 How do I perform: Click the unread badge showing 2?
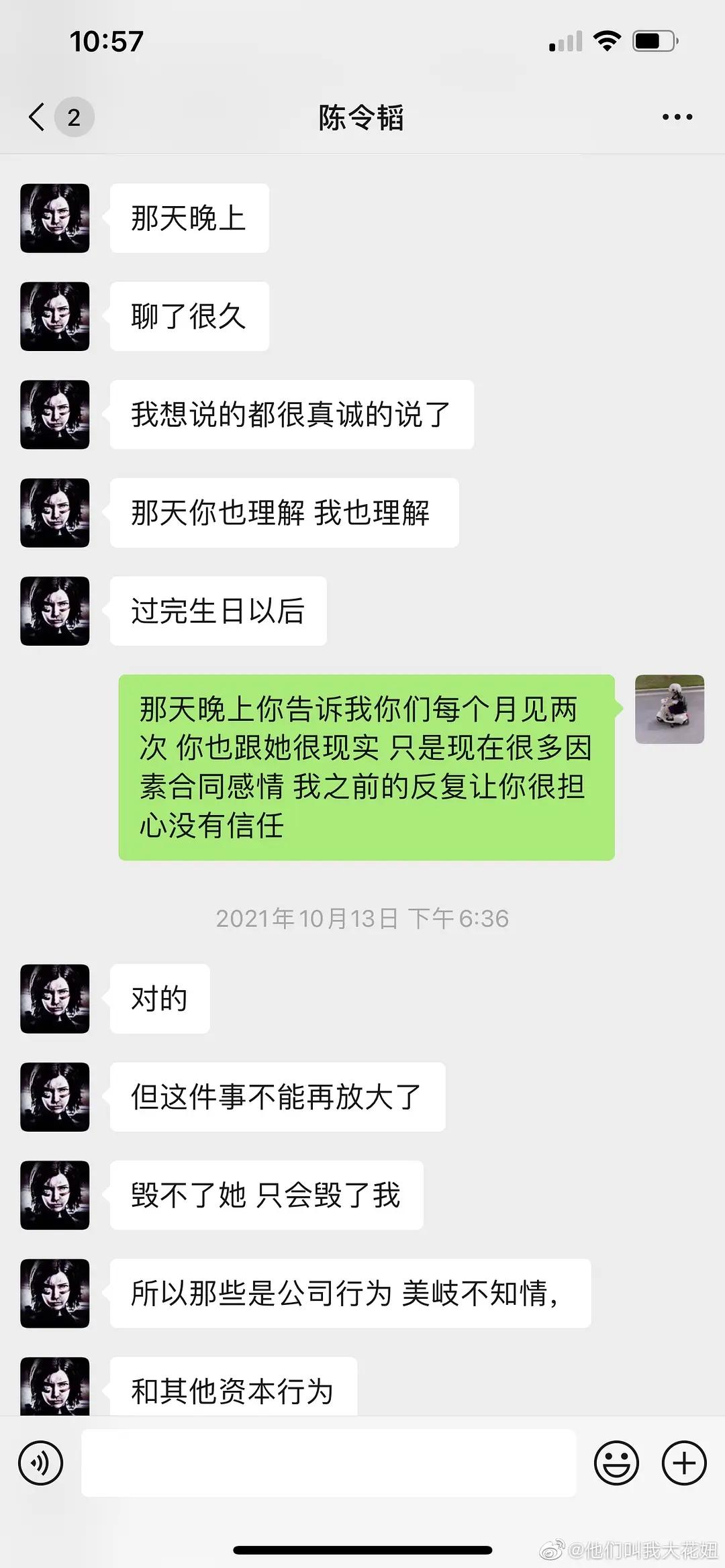[x=75, y=115]
